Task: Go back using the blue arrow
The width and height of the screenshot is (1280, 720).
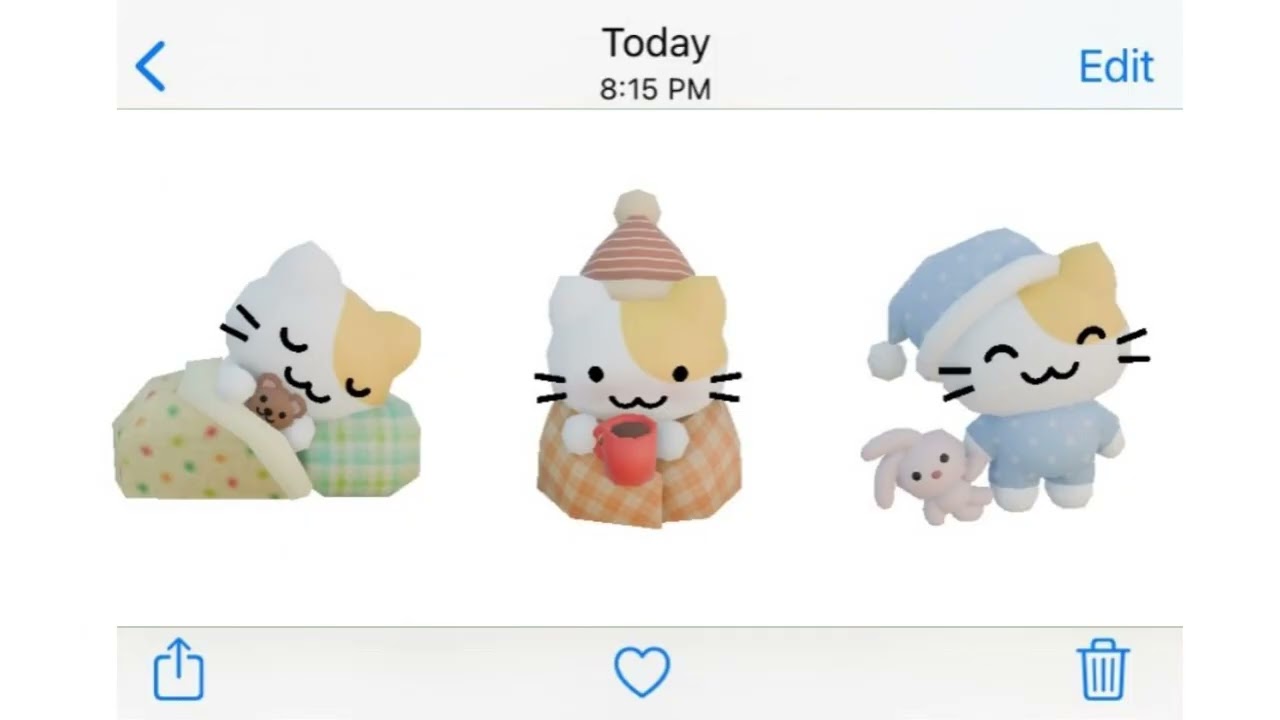Action: 150,67
